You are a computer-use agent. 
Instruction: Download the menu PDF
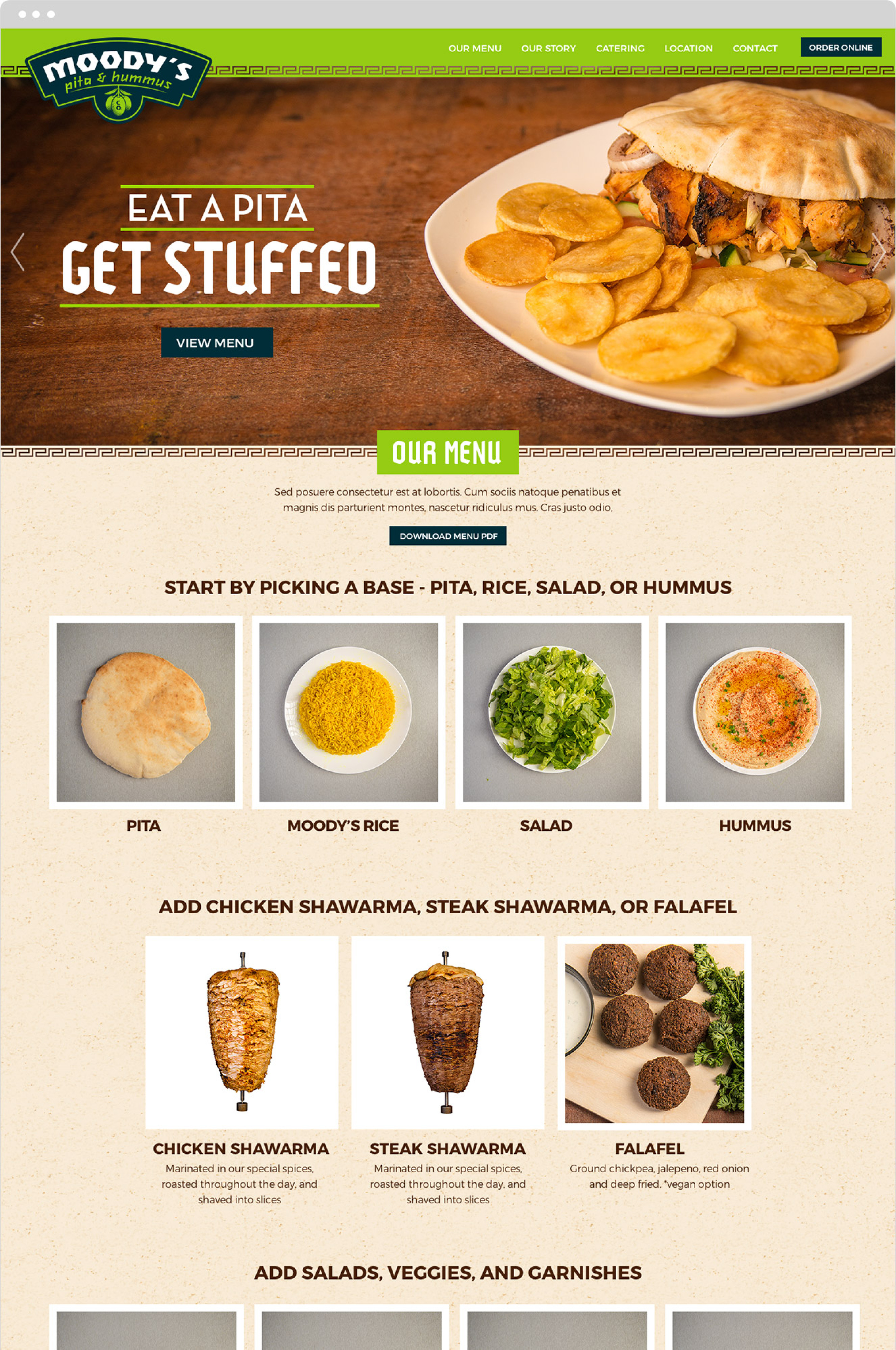[x=447, y=535]
